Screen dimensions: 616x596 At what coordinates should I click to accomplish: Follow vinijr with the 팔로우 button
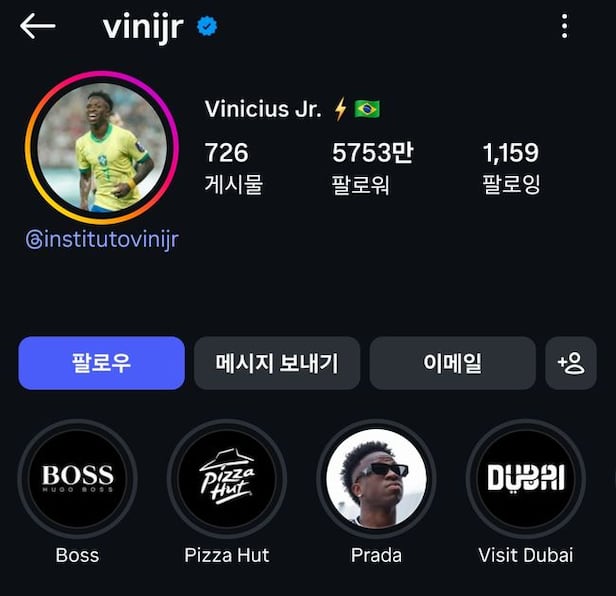[101, 363]
